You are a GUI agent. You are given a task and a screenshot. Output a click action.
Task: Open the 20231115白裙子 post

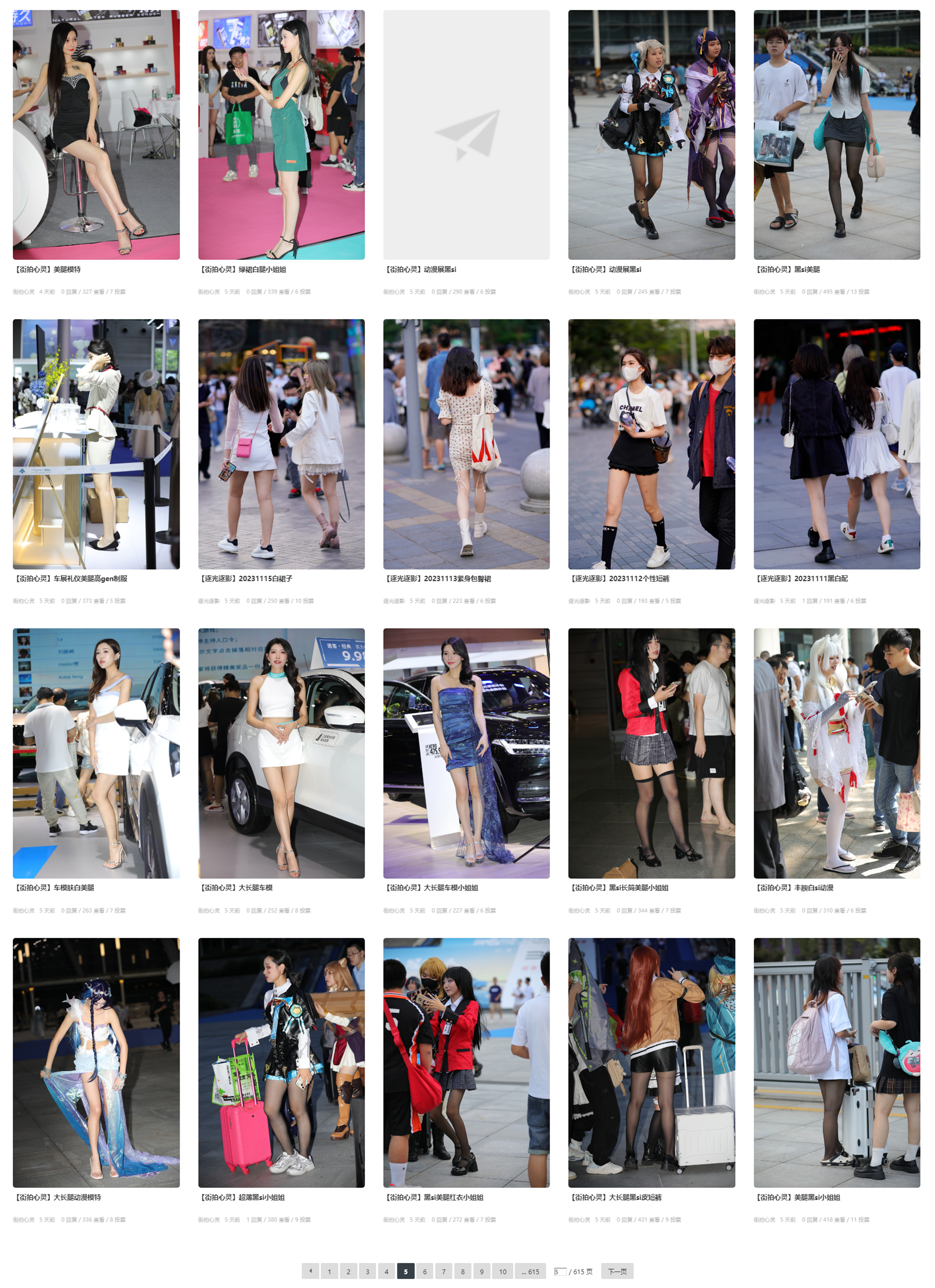pos(281,443)
